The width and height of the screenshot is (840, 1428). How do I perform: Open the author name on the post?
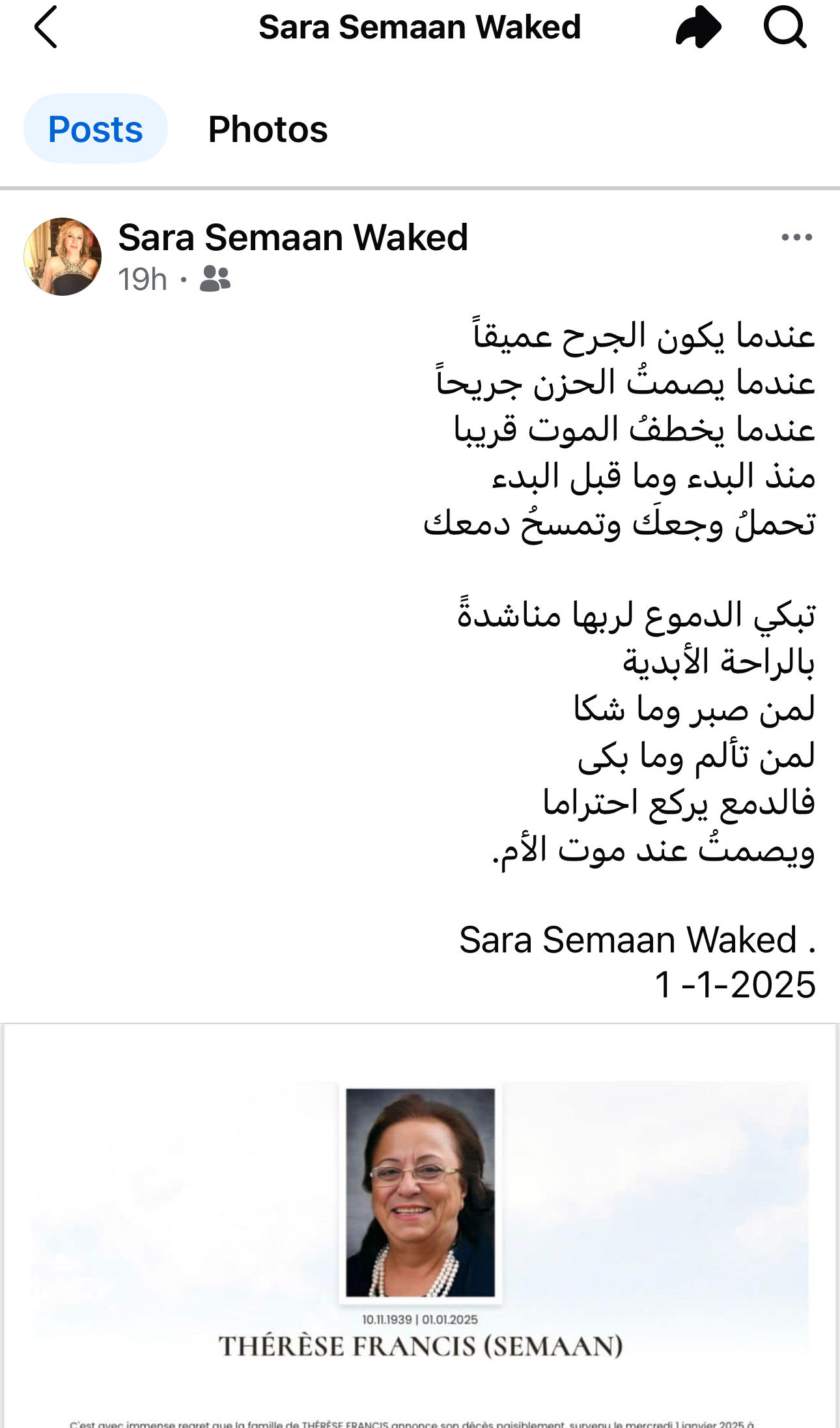(293, 237)
